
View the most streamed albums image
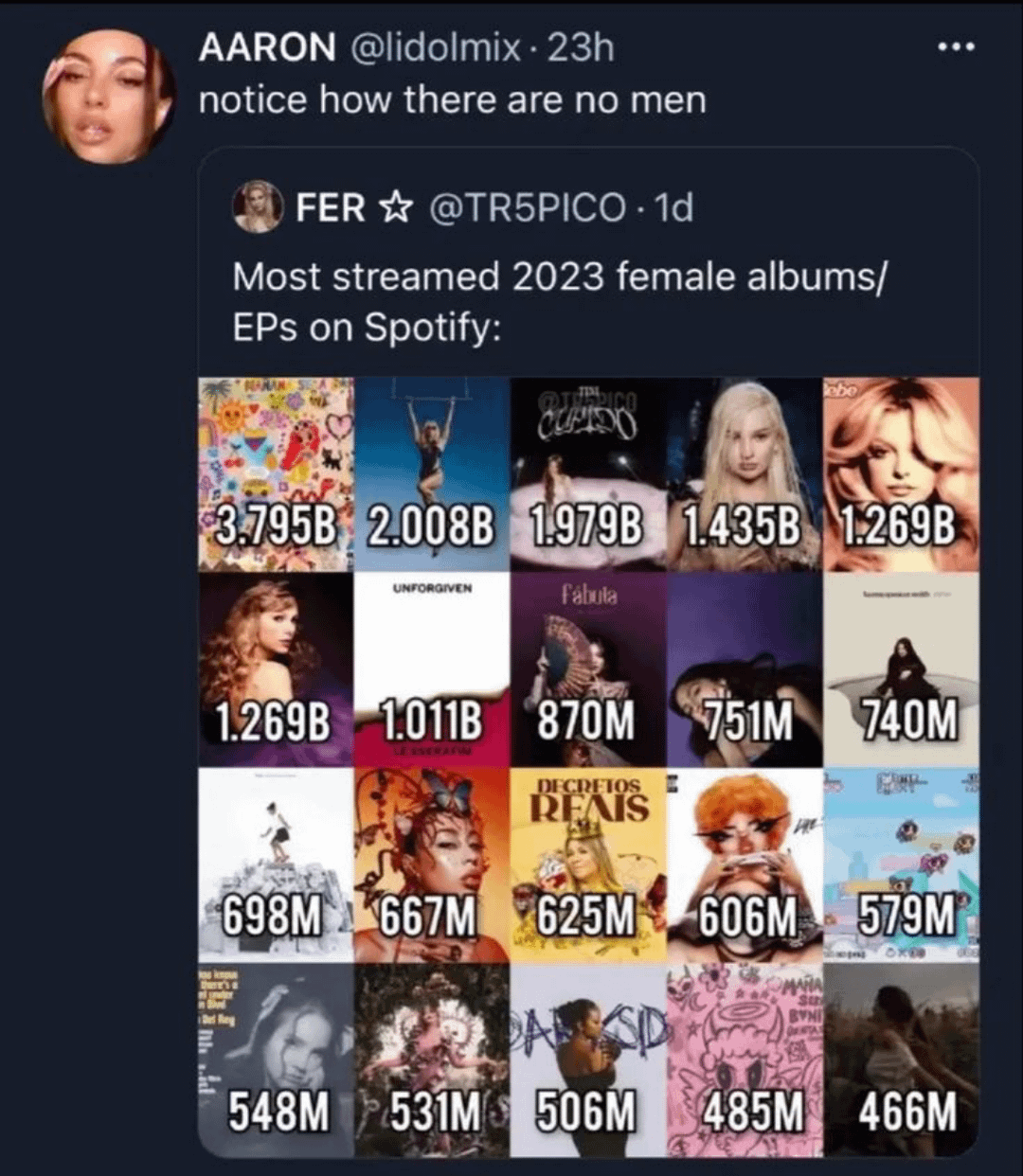(588, 767)
